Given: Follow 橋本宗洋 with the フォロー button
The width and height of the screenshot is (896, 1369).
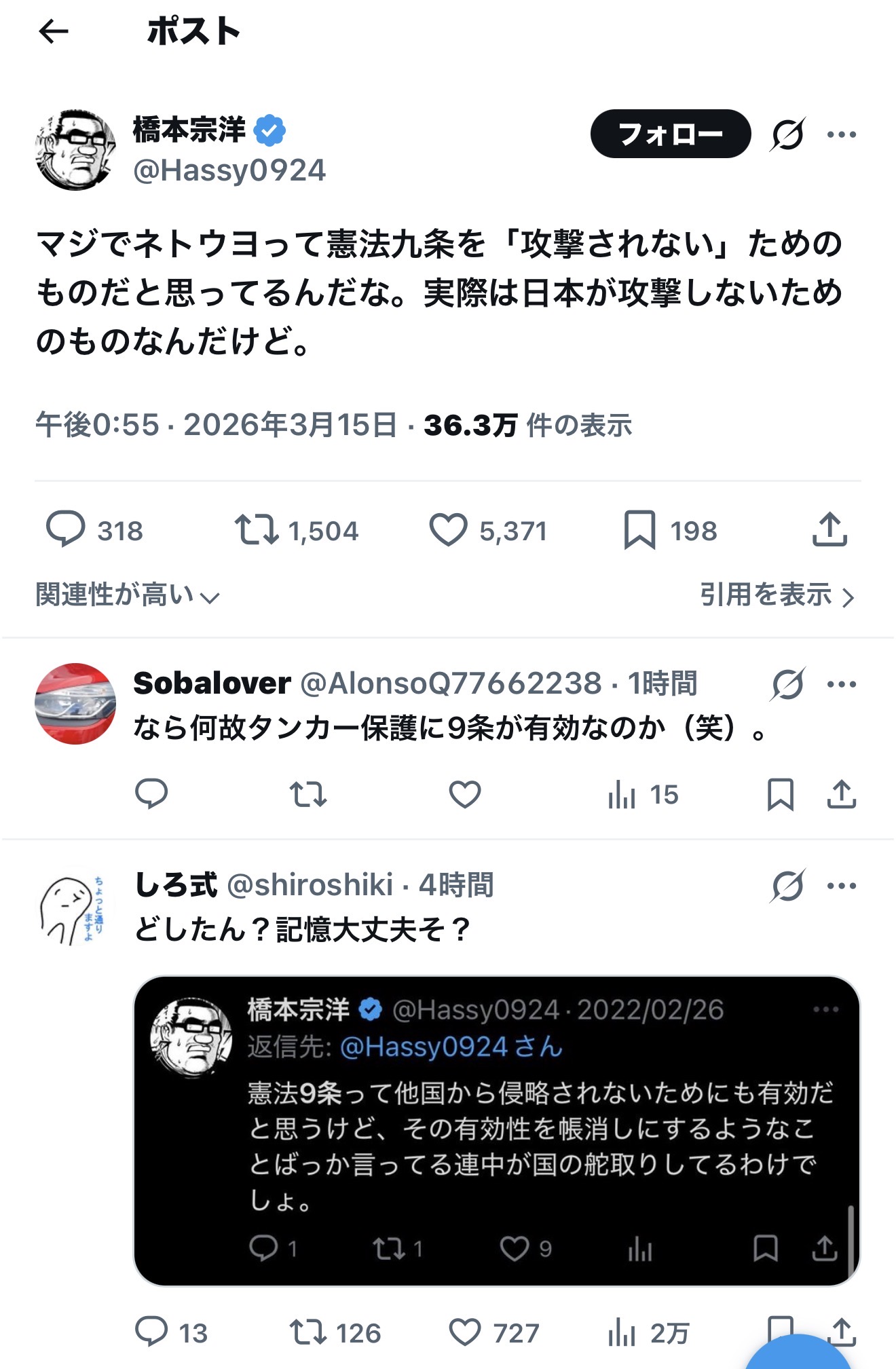Looking at the screenshot, I should 670,134.
